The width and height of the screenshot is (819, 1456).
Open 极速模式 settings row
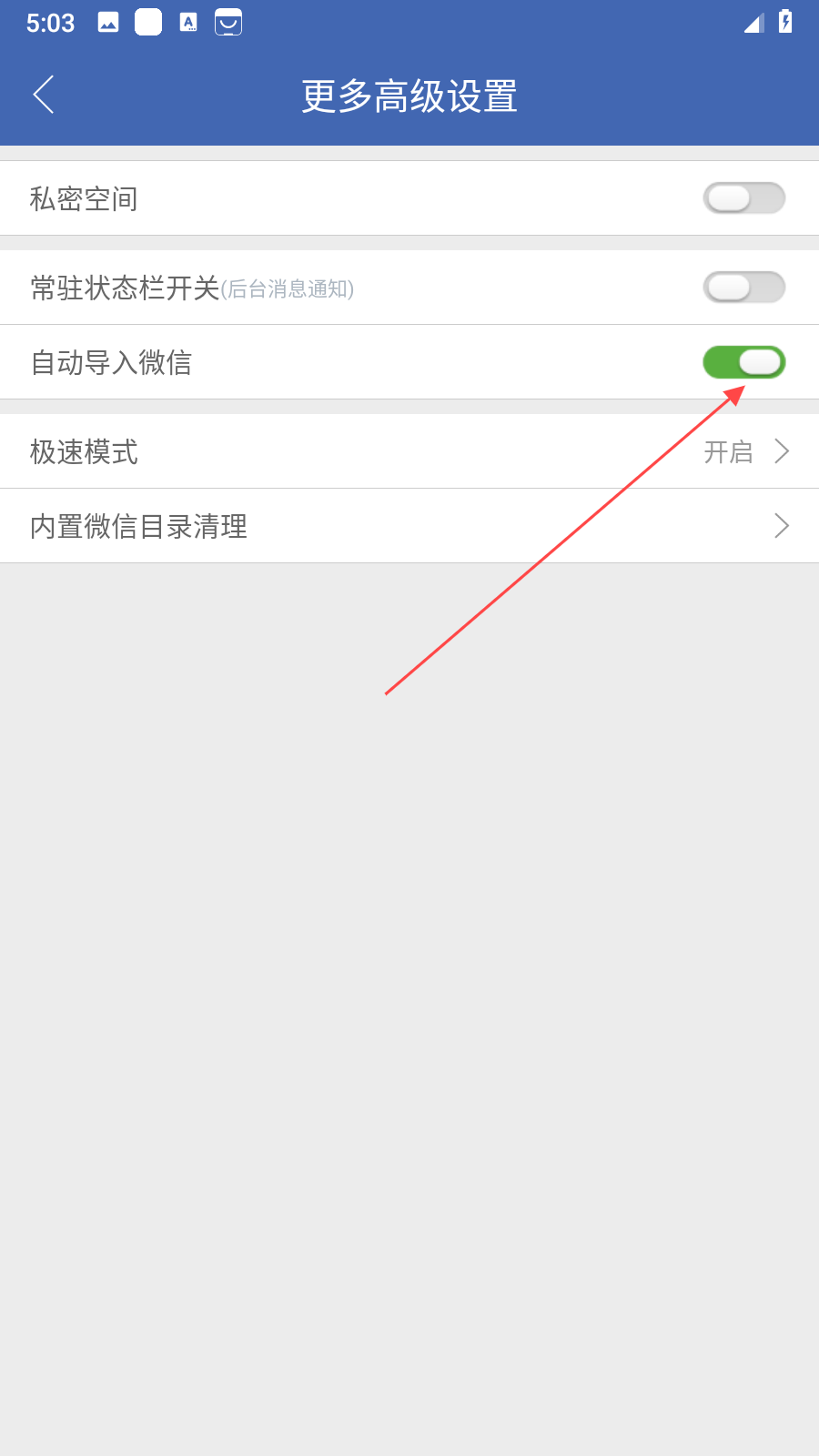click(409, 451)
